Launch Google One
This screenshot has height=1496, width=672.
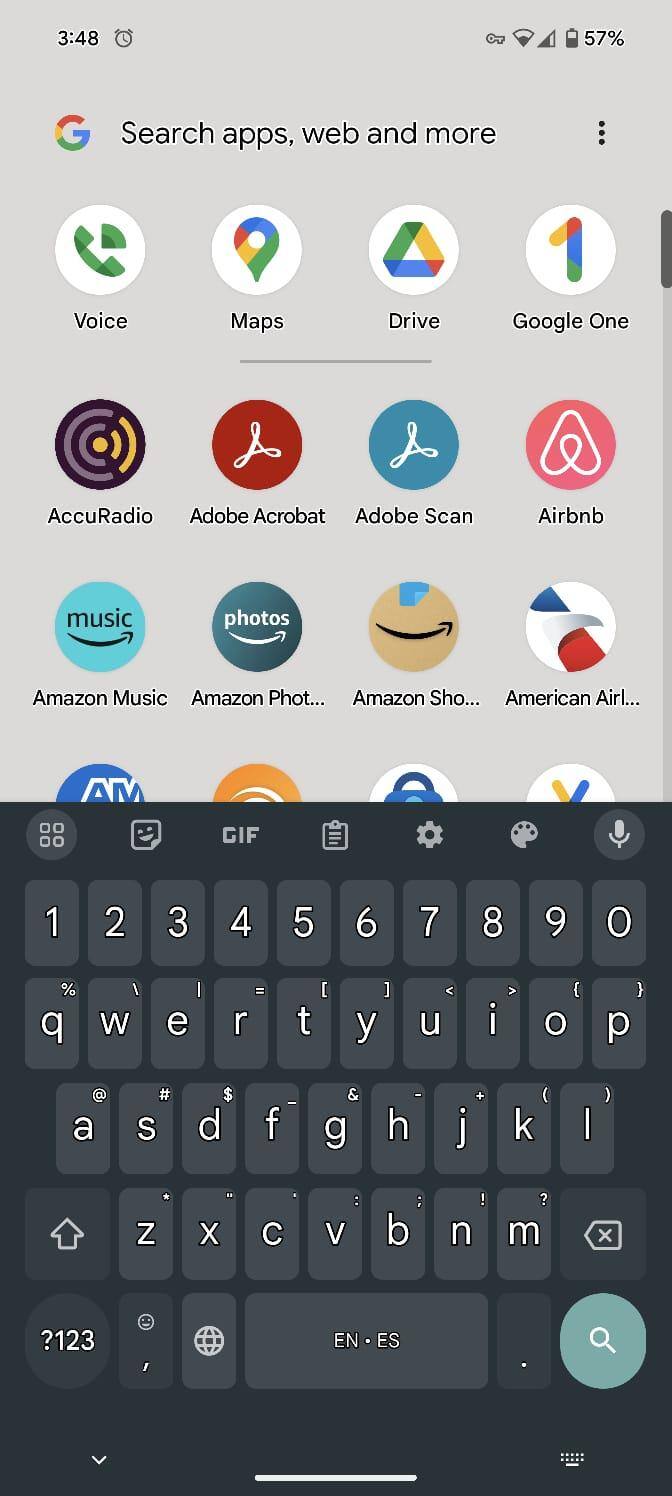pos(570,250)
